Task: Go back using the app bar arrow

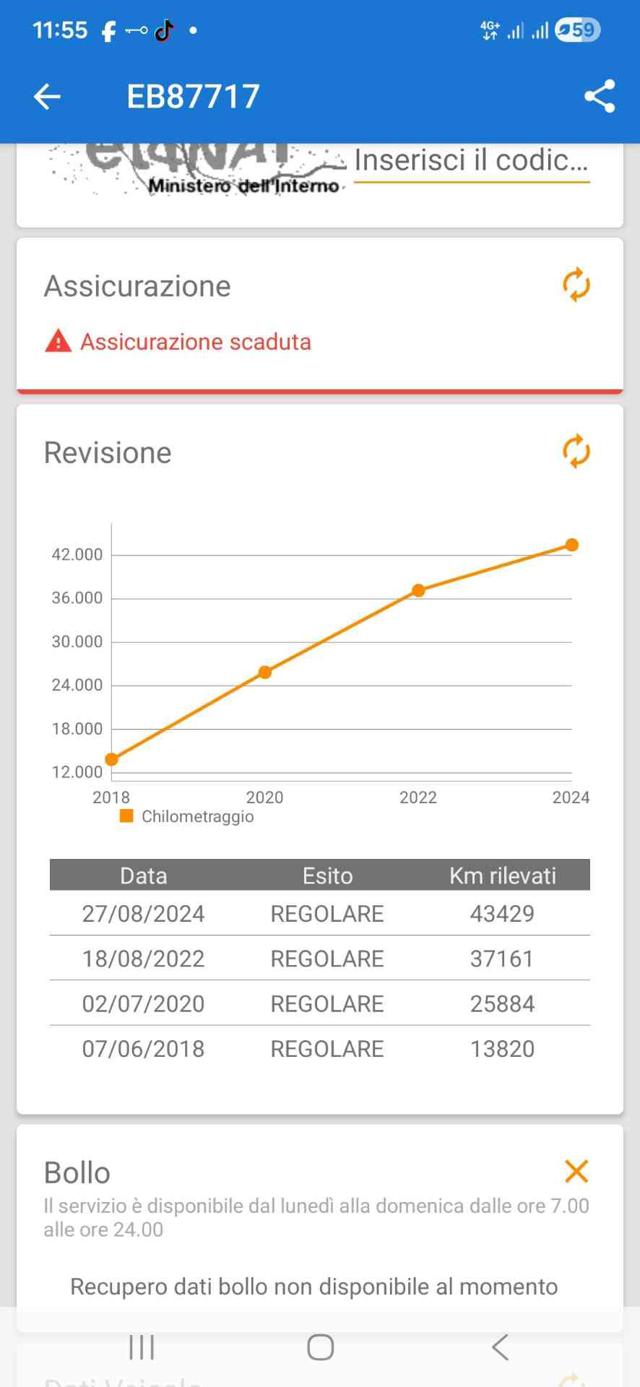Action: tap(47, 96)
